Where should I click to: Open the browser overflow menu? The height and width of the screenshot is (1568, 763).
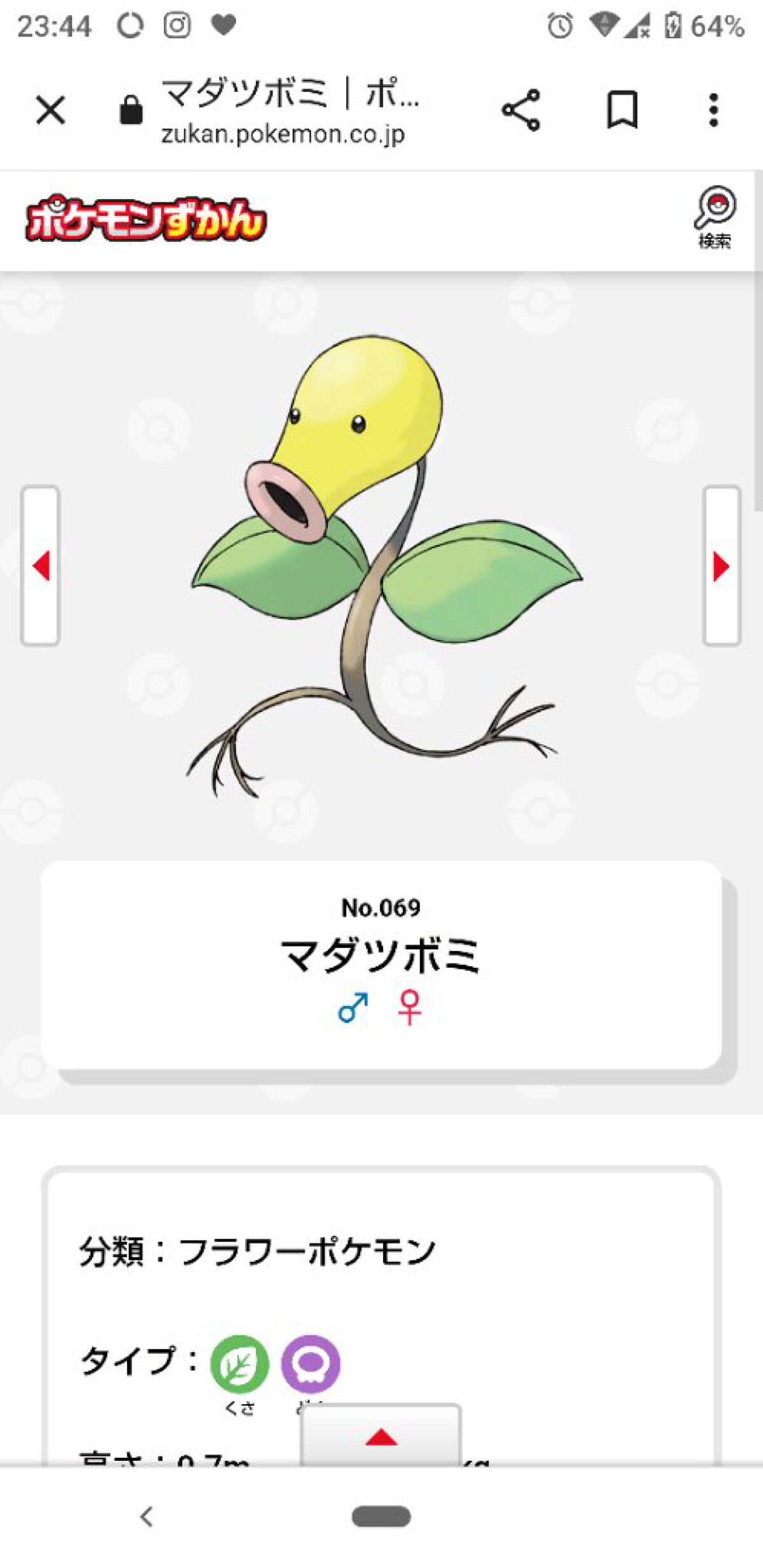pyautogui.click(x=713, y=110)
